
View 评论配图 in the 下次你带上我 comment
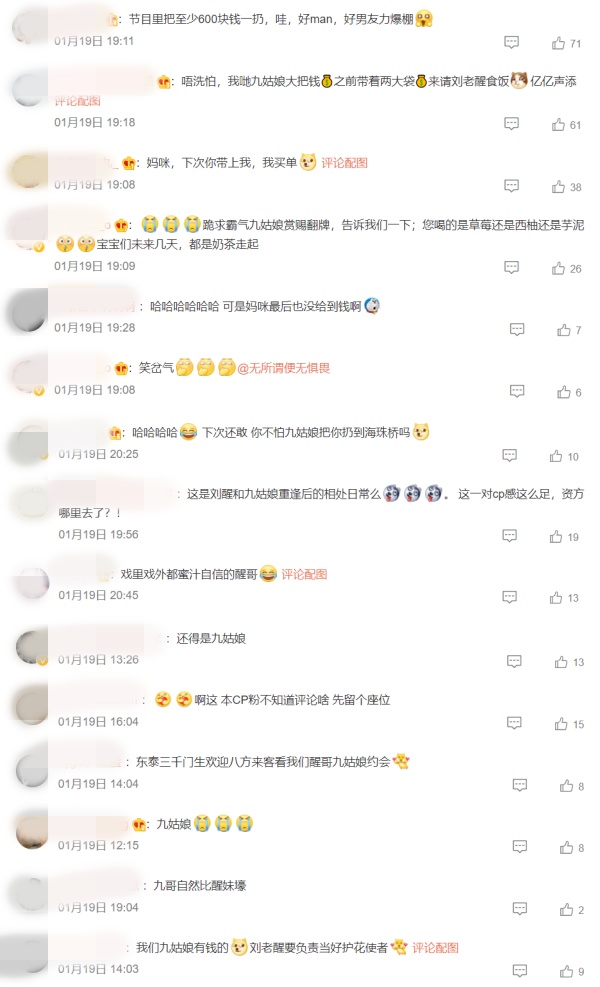pos(345,163)
